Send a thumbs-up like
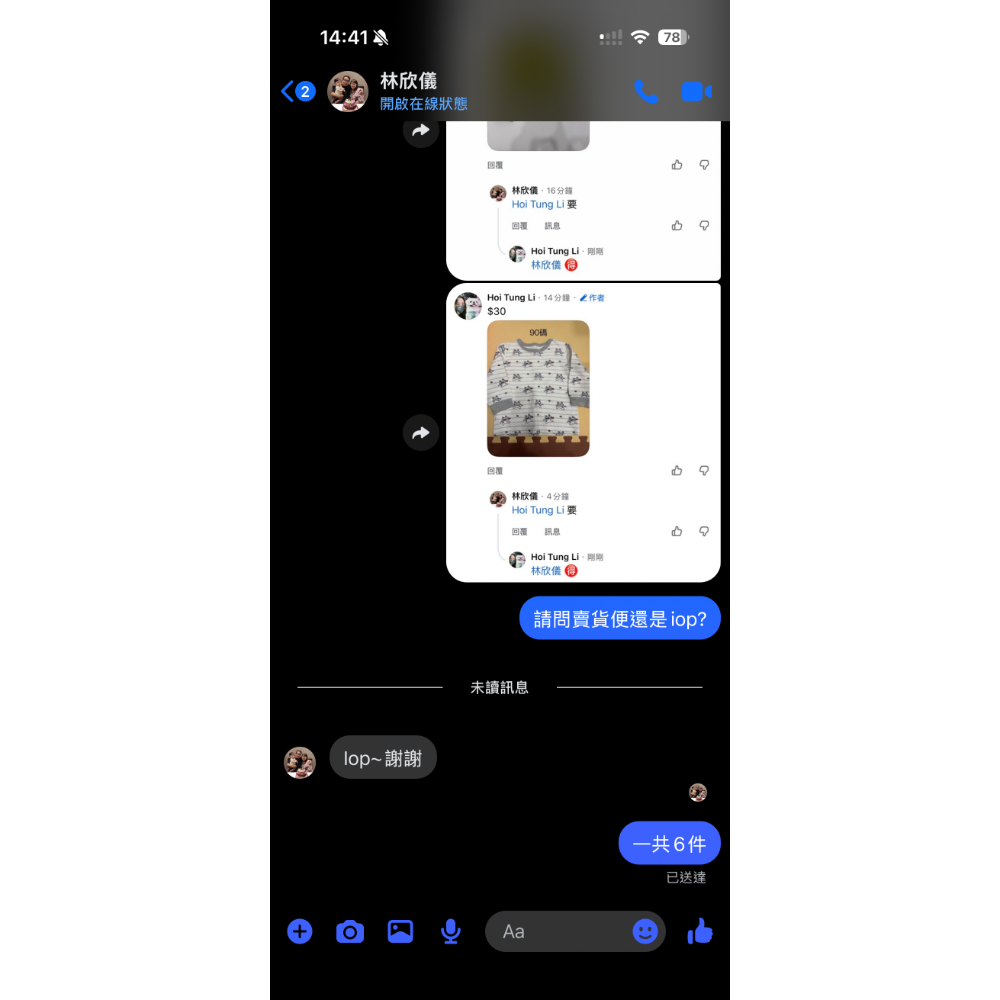 pos(700,931)
